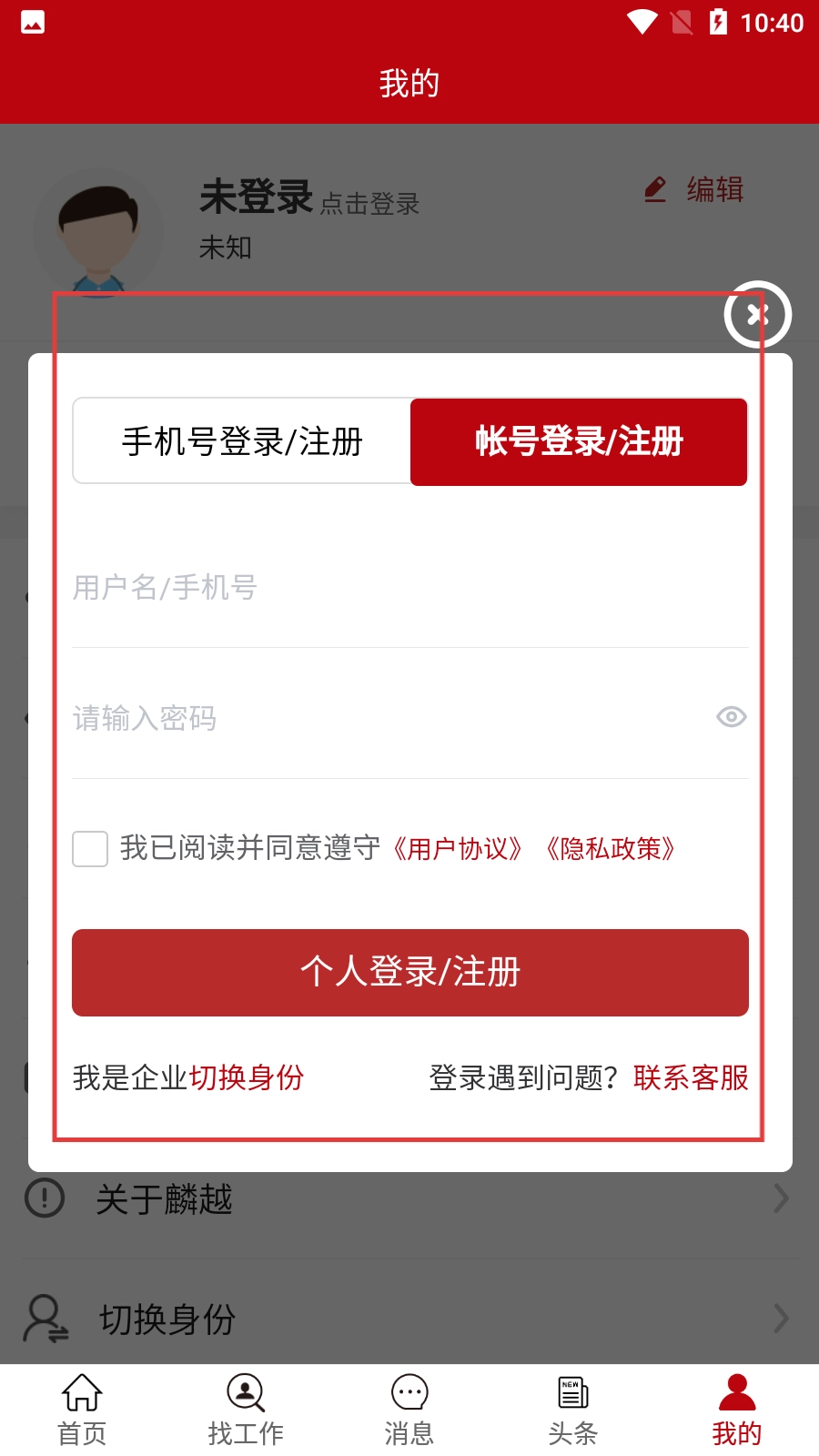Tap 切换身份 link for enterprise
The image size is (819, 1456).
tap(247, 1077)
